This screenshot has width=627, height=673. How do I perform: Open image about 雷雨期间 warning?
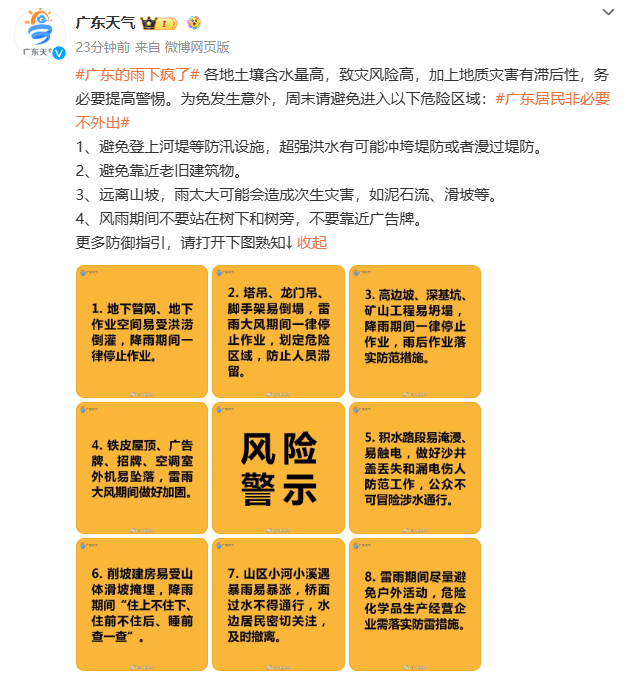(x=414, y=603)
